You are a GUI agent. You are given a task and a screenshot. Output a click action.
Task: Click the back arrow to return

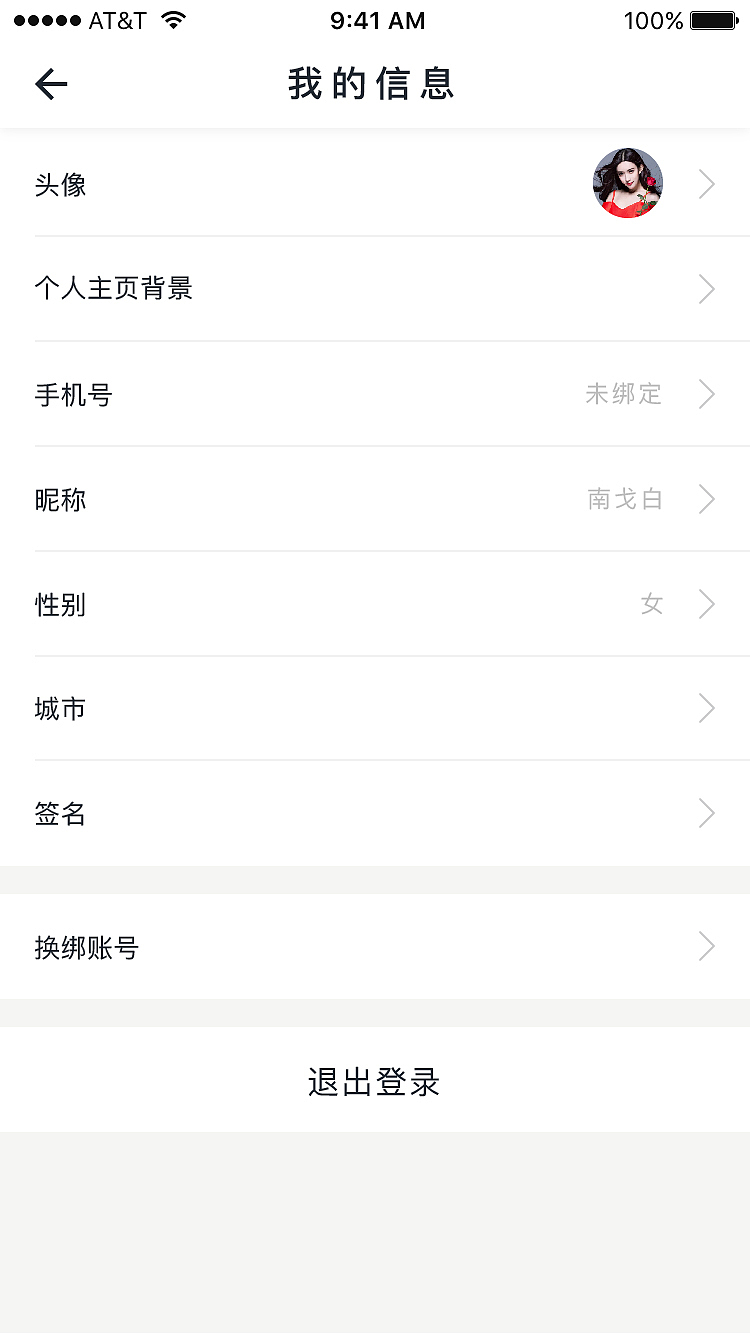click(51, 84)
